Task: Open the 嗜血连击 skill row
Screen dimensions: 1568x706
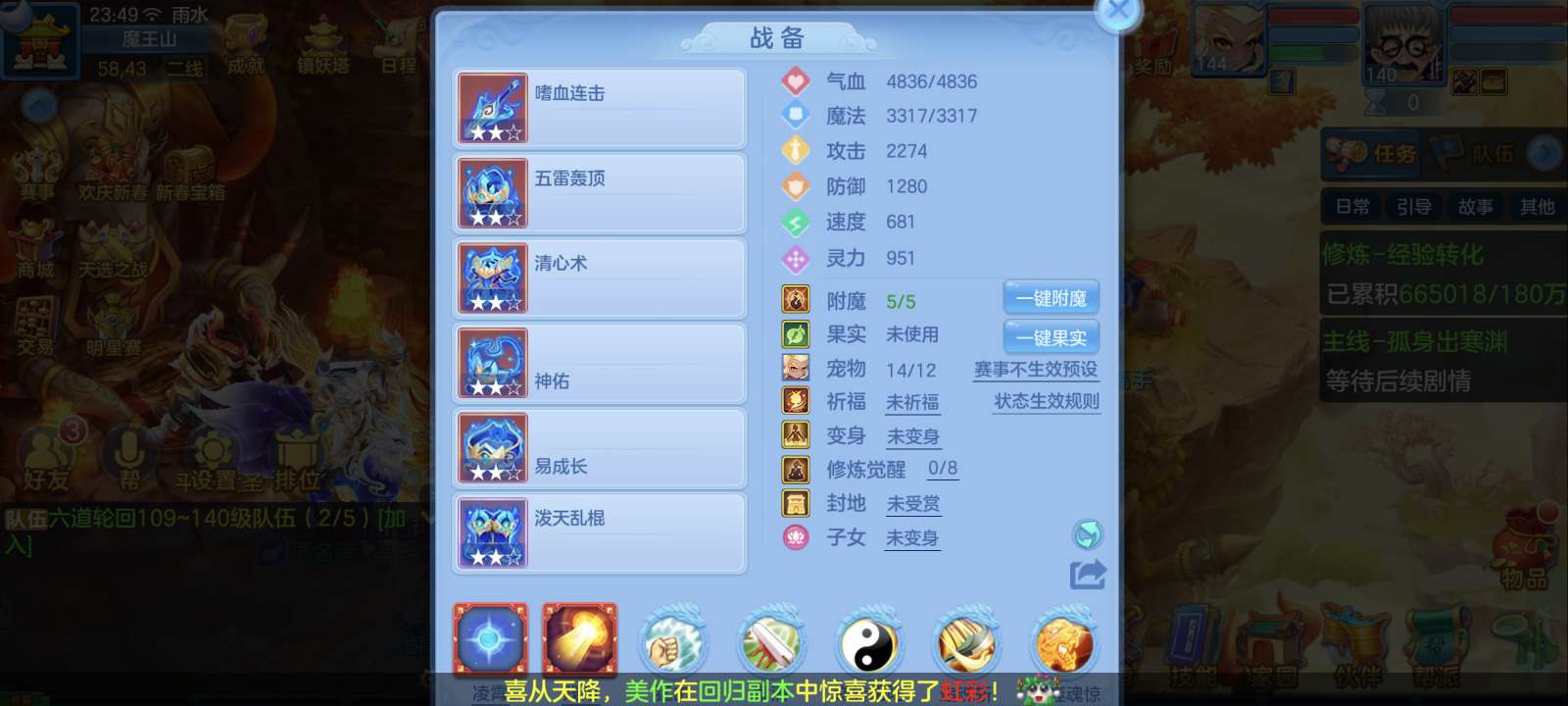Action: click(x=600, y=108)
